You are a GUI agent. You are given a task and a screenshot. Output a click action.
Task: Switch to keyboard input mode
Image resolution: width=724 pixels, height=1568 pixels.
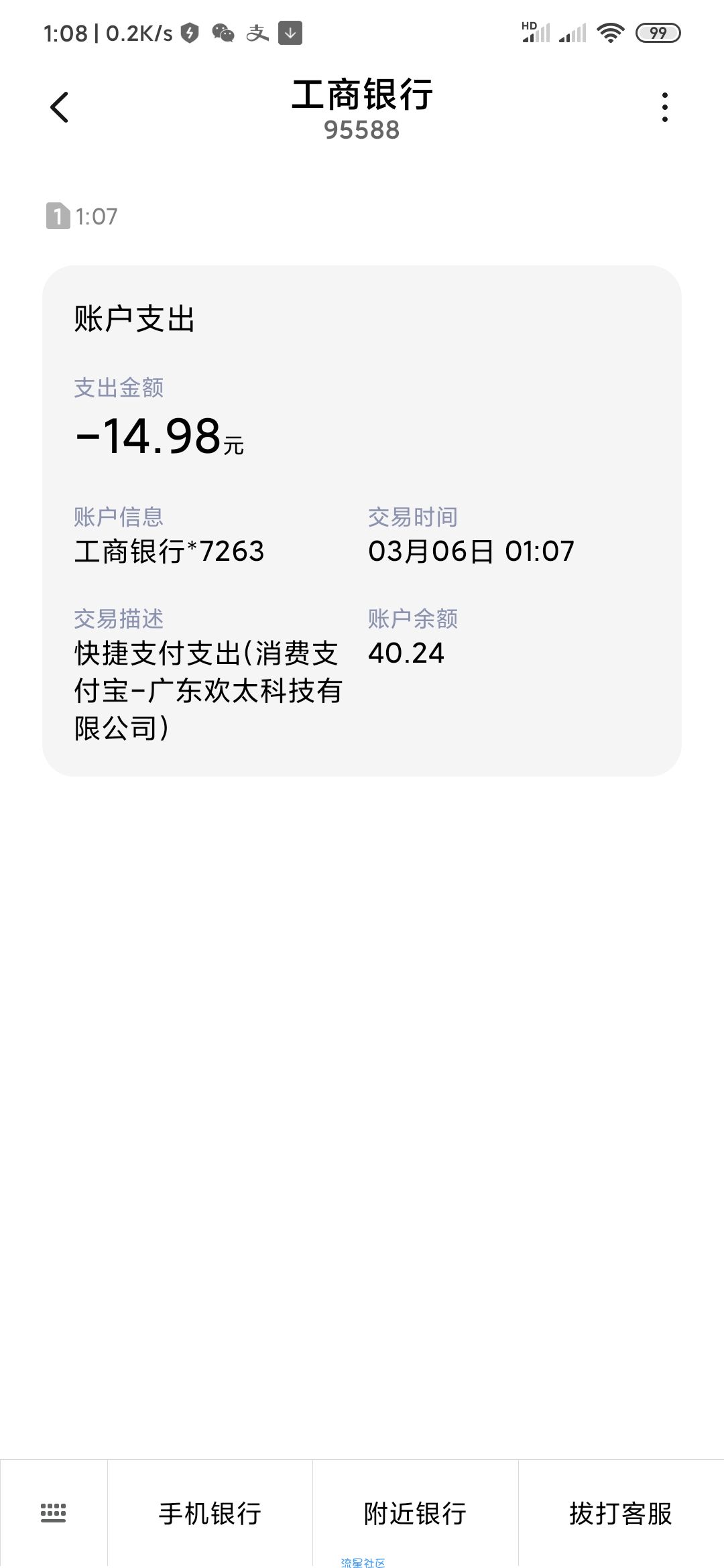54,1513
